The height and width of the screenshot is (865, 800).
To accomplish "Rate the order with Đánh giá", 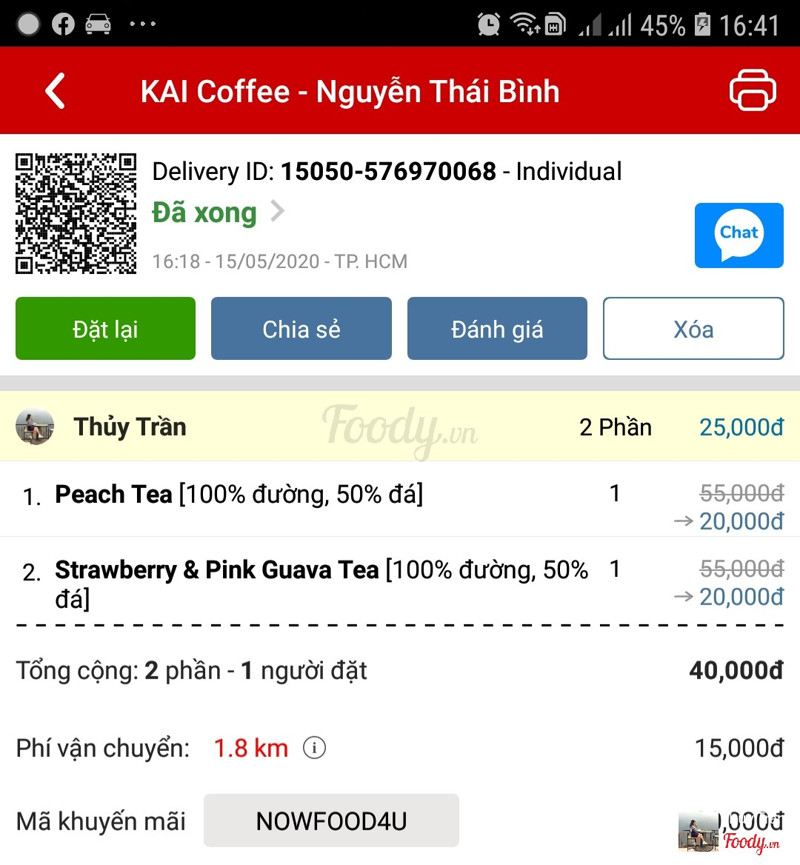I will (x=497, y=329).
